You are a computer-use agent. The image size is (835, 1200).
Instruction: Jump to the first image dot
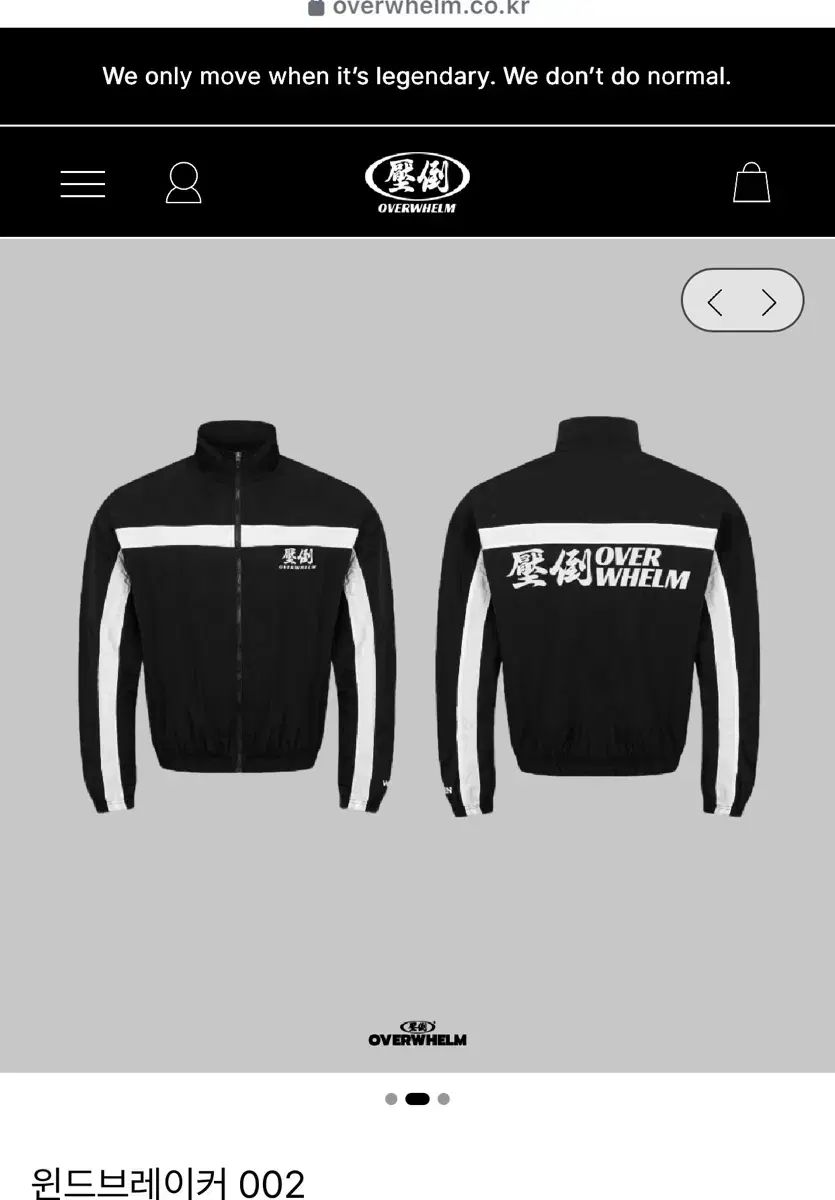point(391,1099)
